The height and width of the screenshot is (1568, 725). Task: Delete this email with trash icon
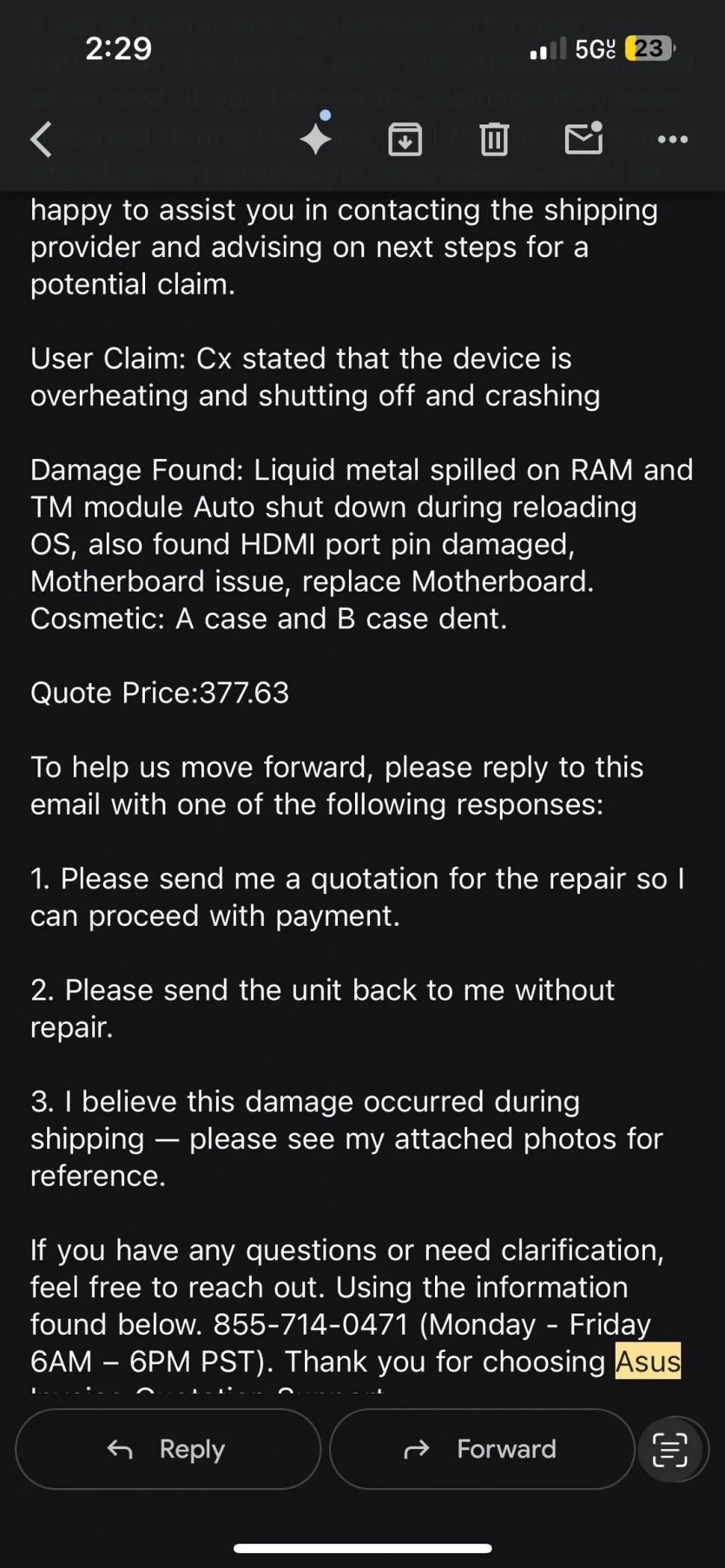click(x=494, y=139)
